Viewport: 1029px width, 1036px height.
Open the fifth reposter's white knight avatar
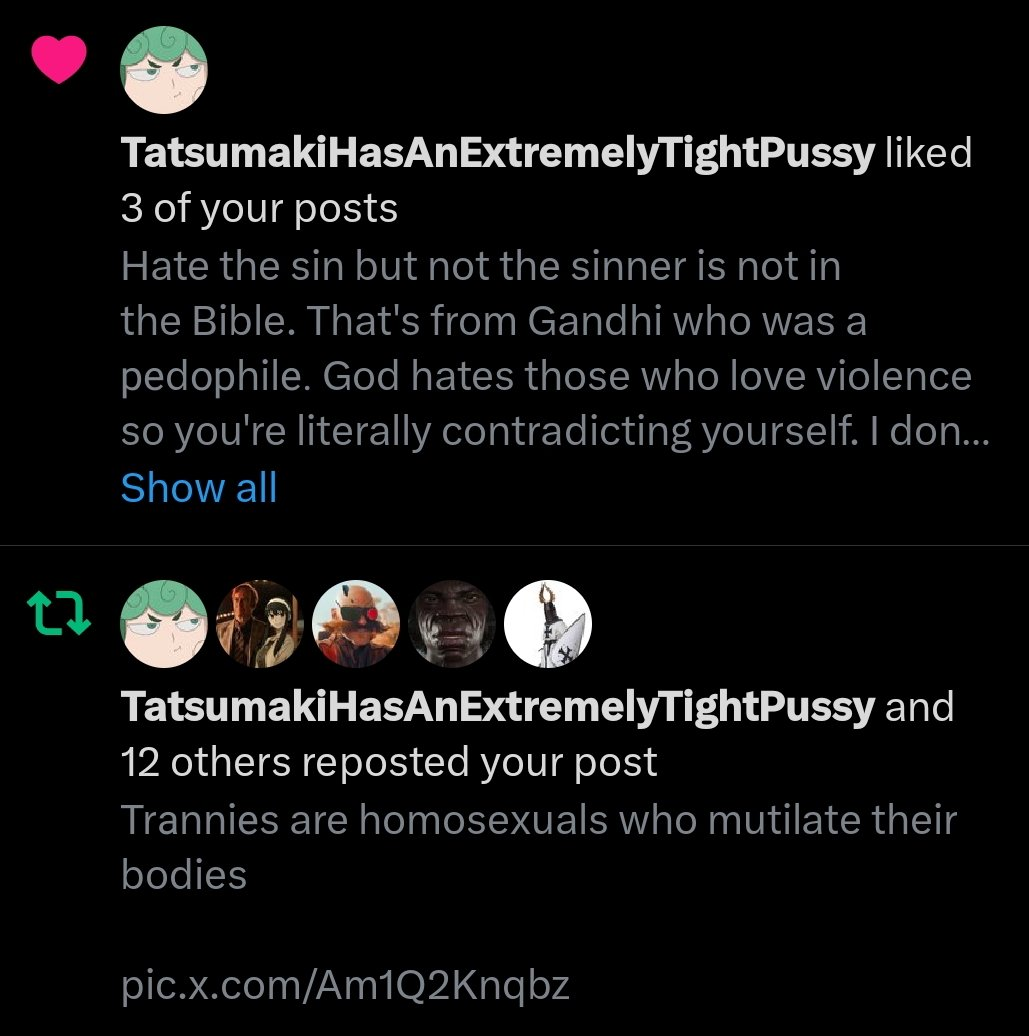549,624
